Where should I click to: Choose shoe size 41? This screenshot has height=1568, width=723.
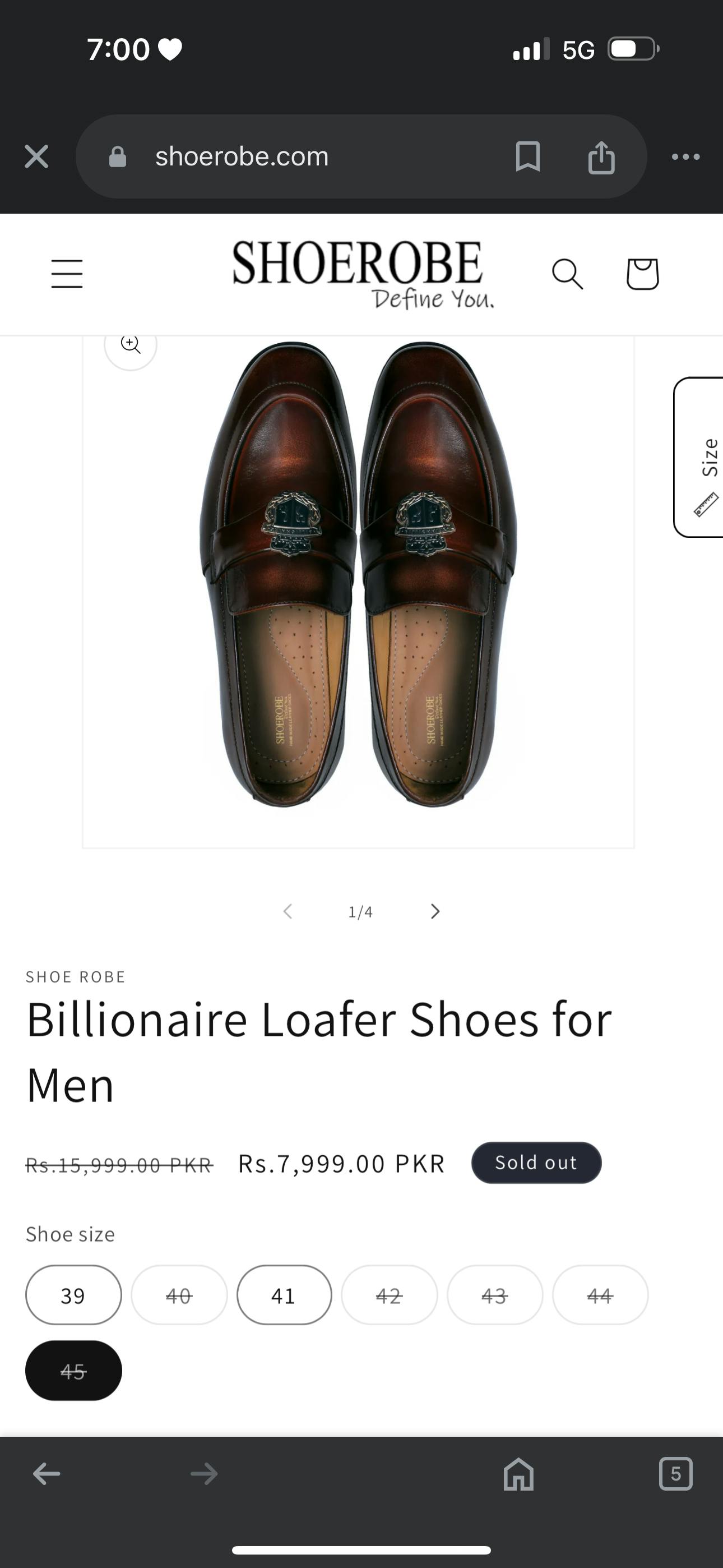284,1295
